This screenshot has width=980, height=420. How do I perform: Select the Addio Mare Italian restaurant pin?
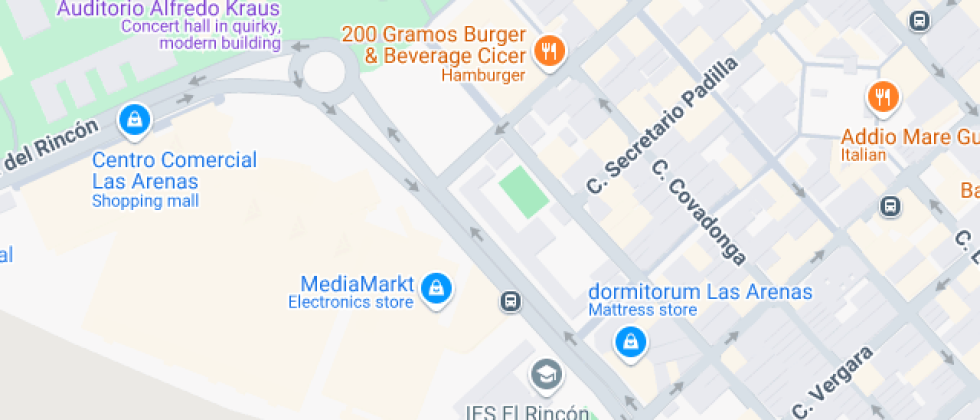pos(882,97)
